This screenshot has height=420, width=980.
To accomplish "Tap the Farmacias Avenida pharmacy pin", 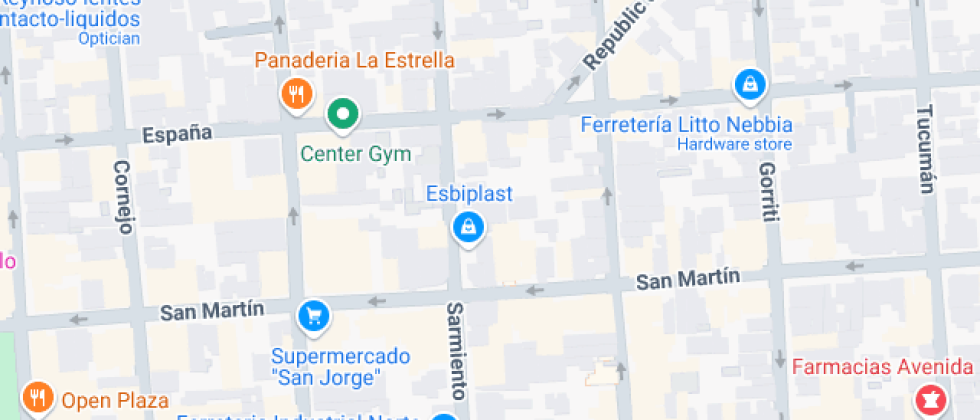I will click(932, 400).
